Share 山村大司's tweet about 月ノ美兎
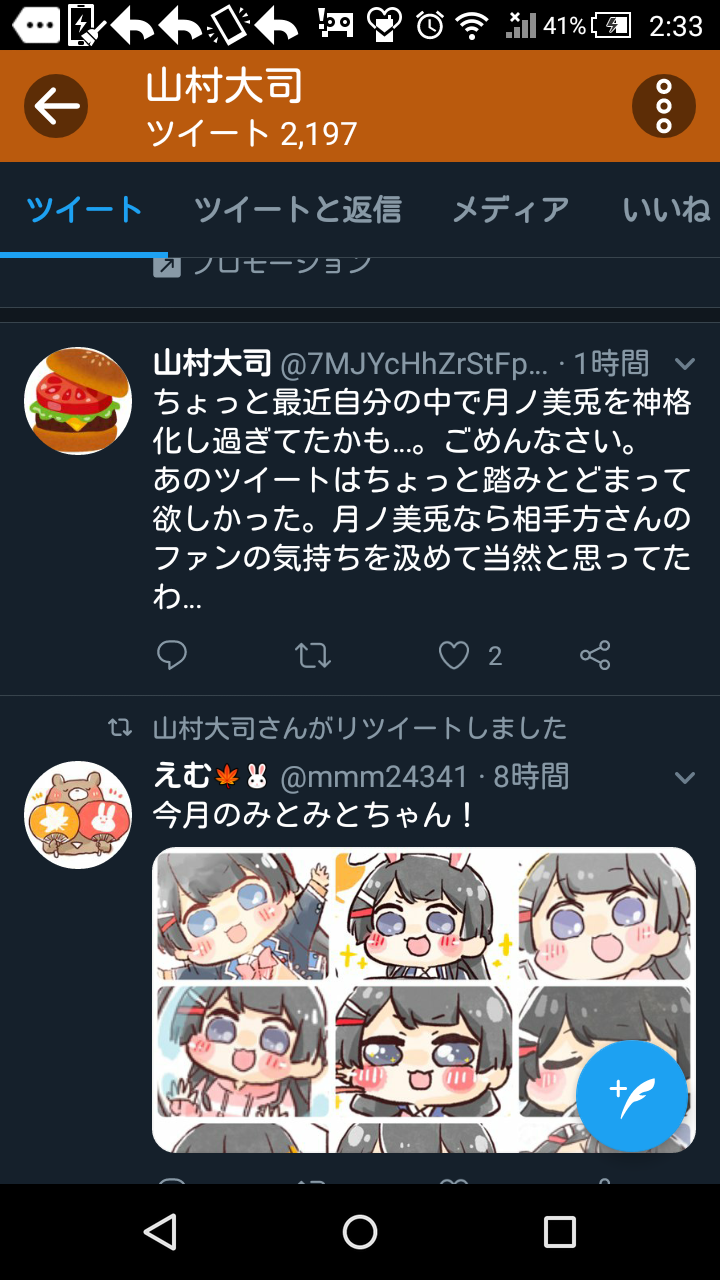The width and height of the screenshot is (720, 1280). click(595, 655)
